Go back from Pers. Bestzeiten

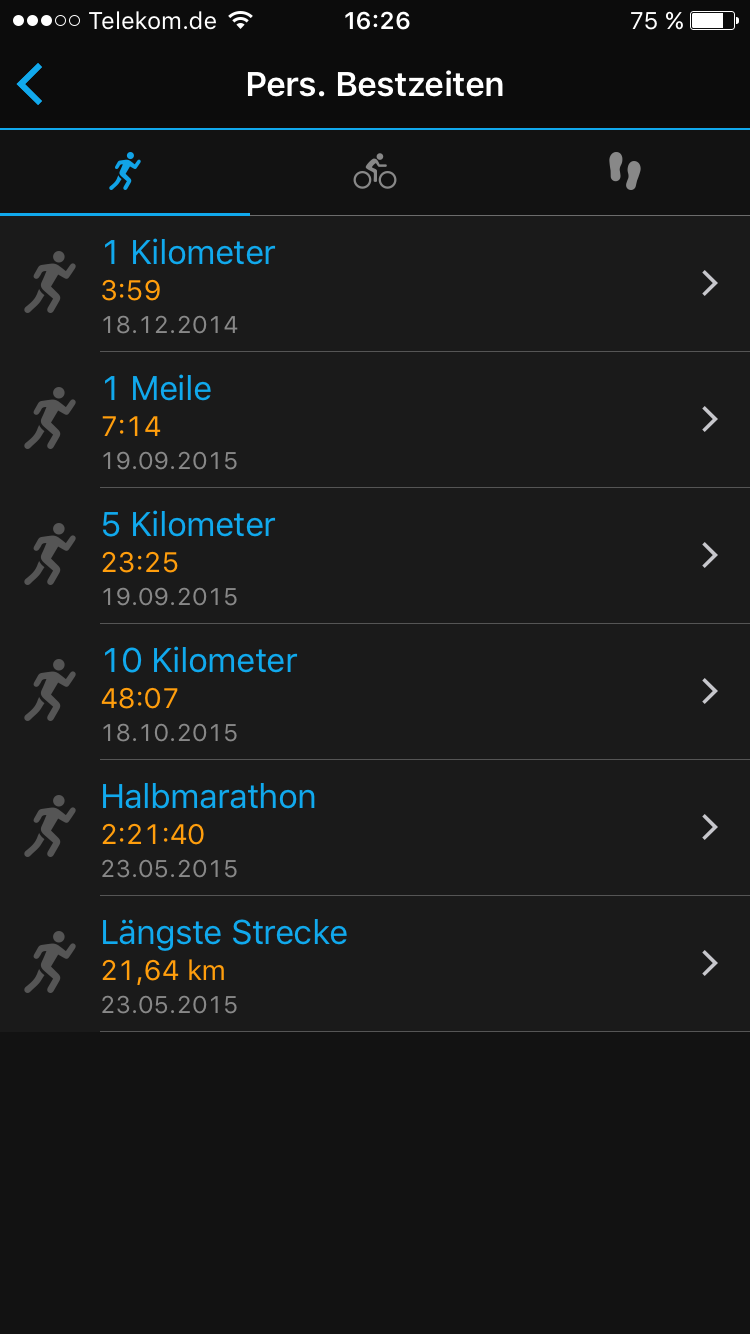(31, 85)
